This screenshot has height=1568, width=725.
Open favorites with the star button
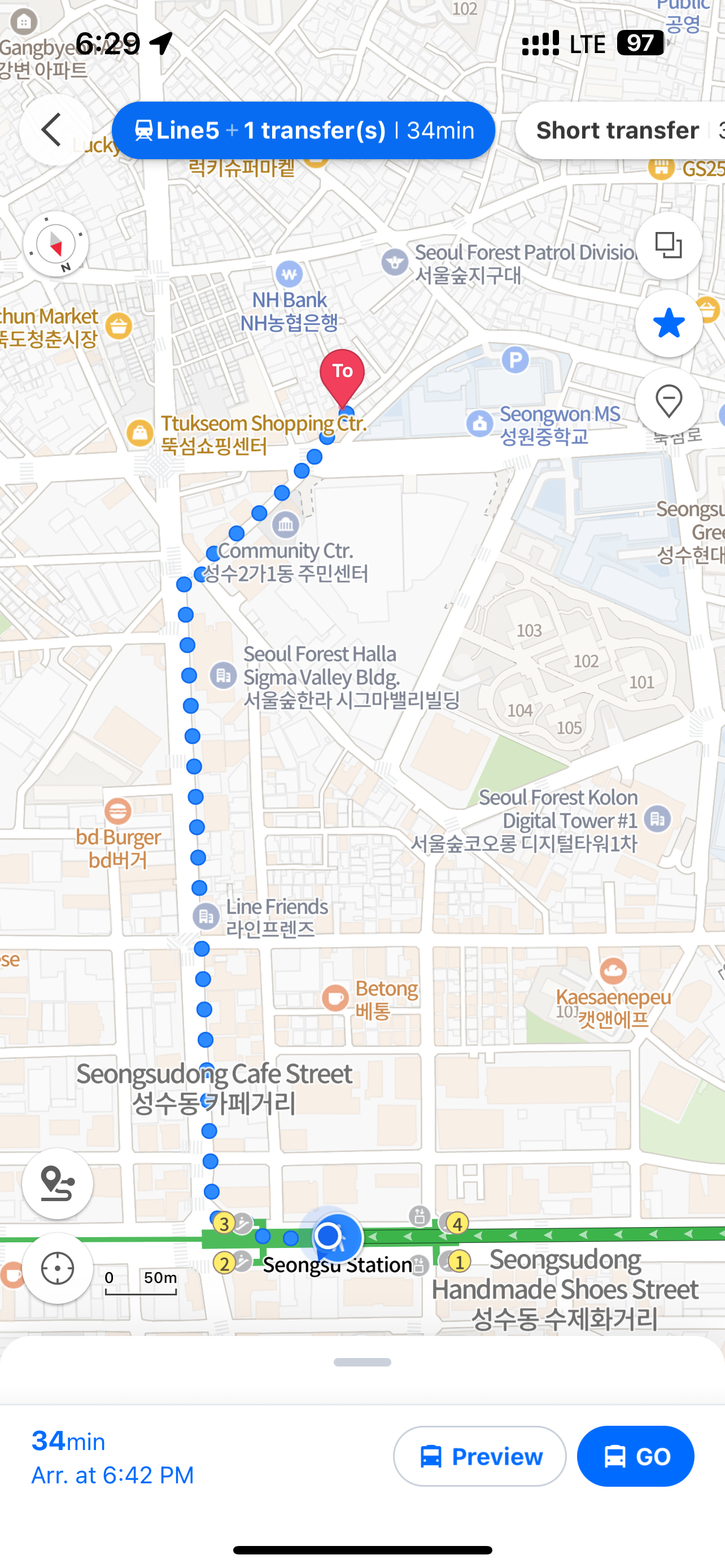click(669, 323)
